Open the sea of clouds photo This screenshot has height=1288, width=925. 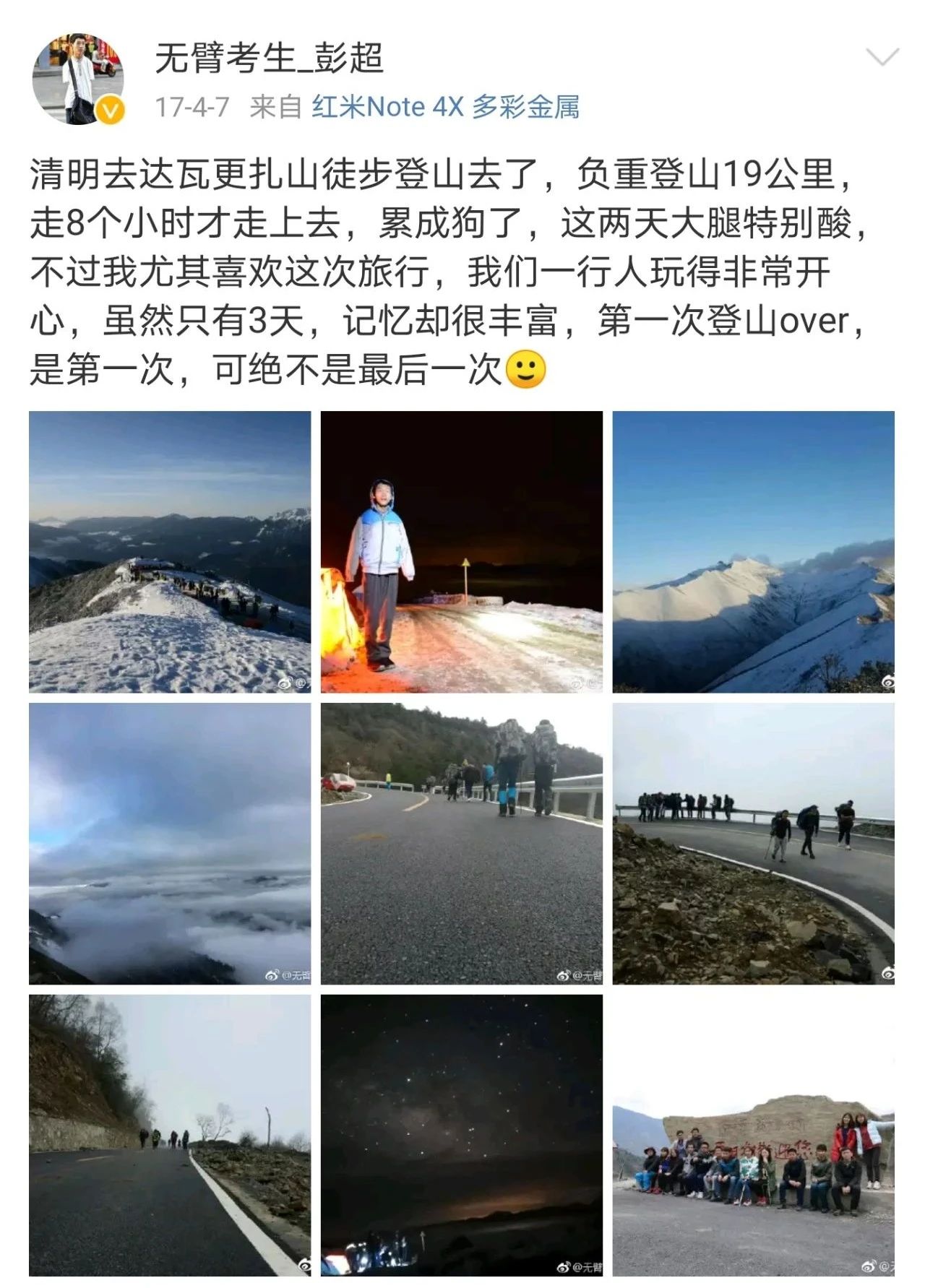(170, 843)
